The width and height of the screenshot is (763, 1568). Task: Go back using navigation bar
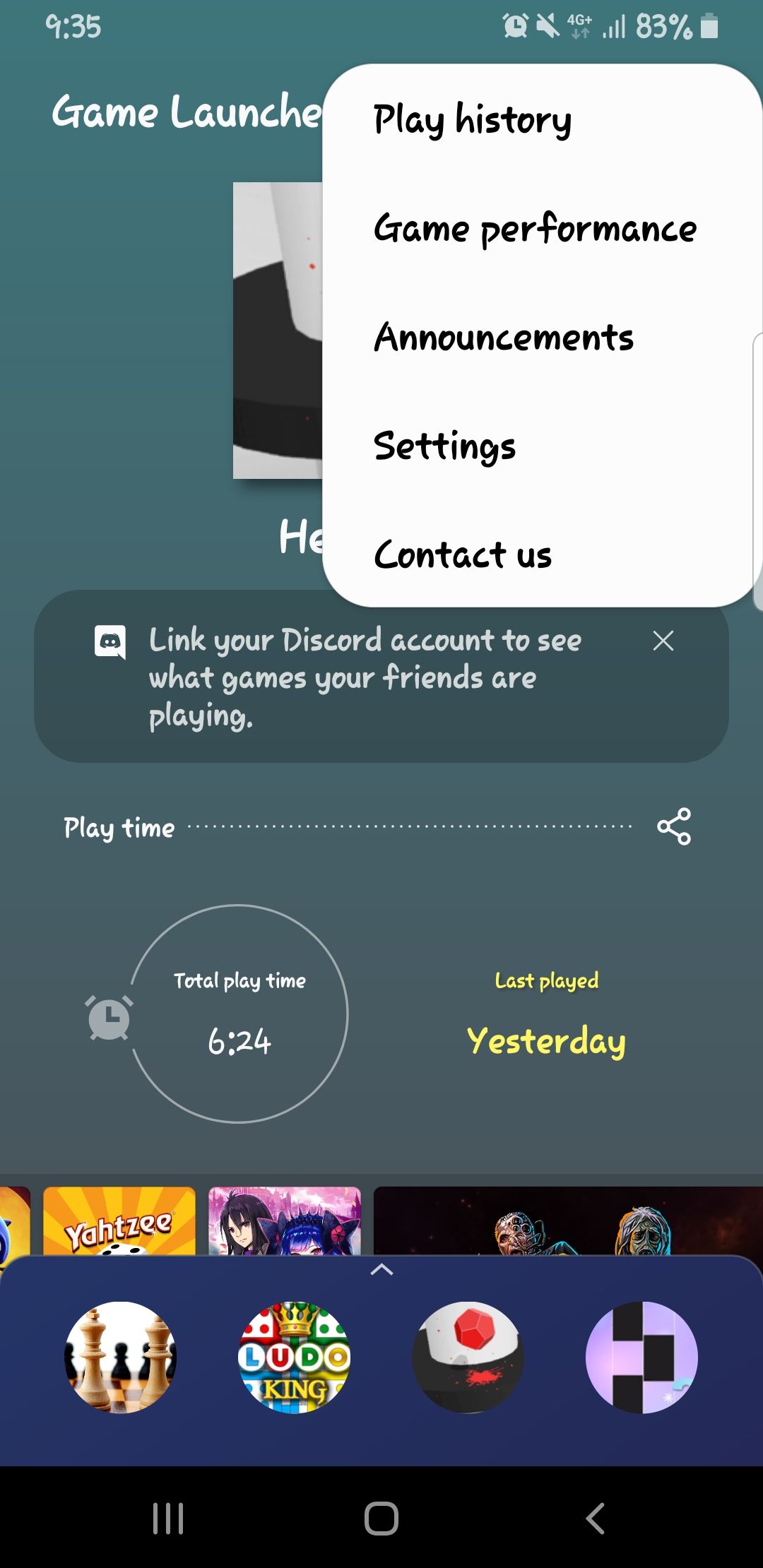[x=596, y=1518]
